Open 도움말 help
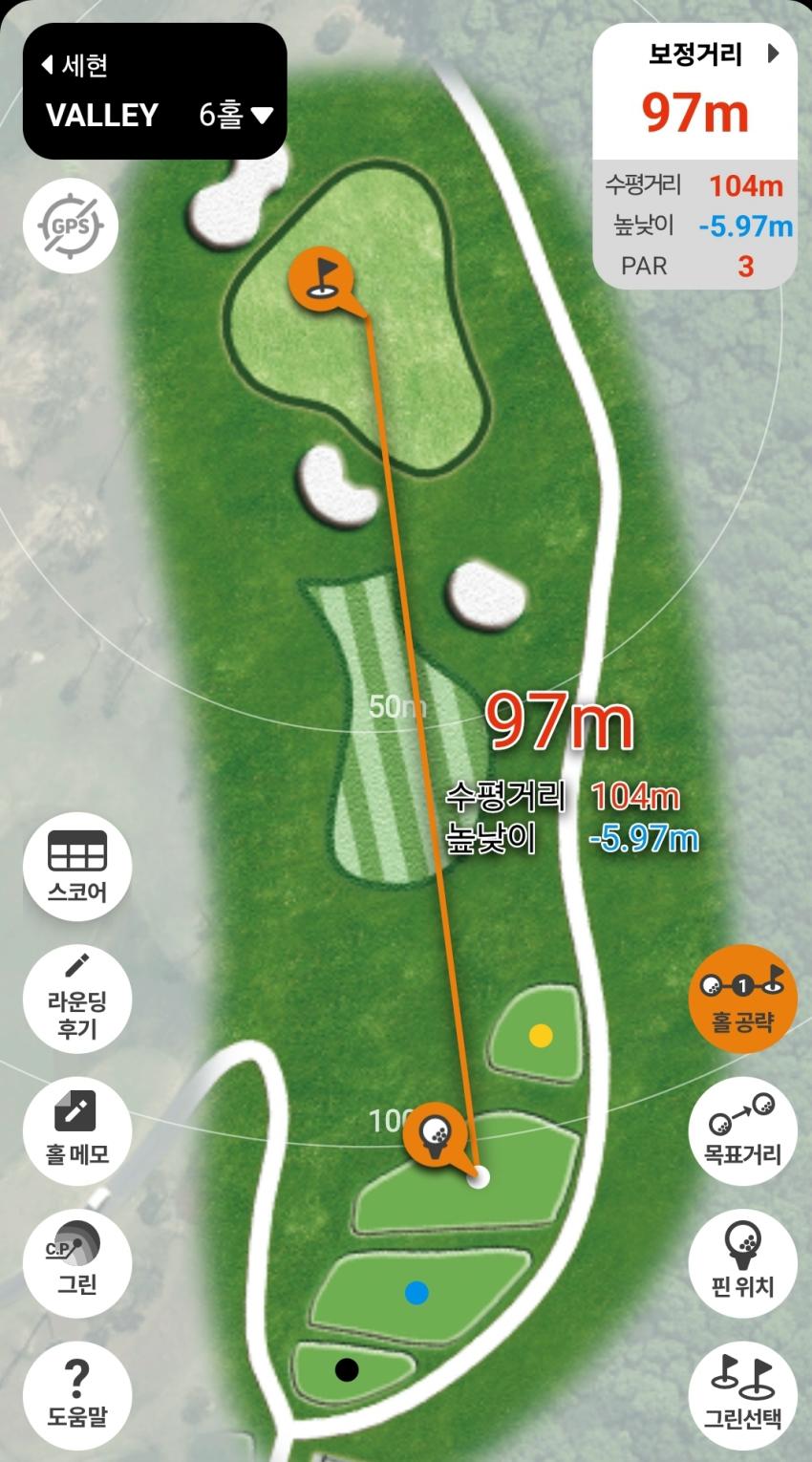This screenshot has width=812, height=1462. 77,1393
